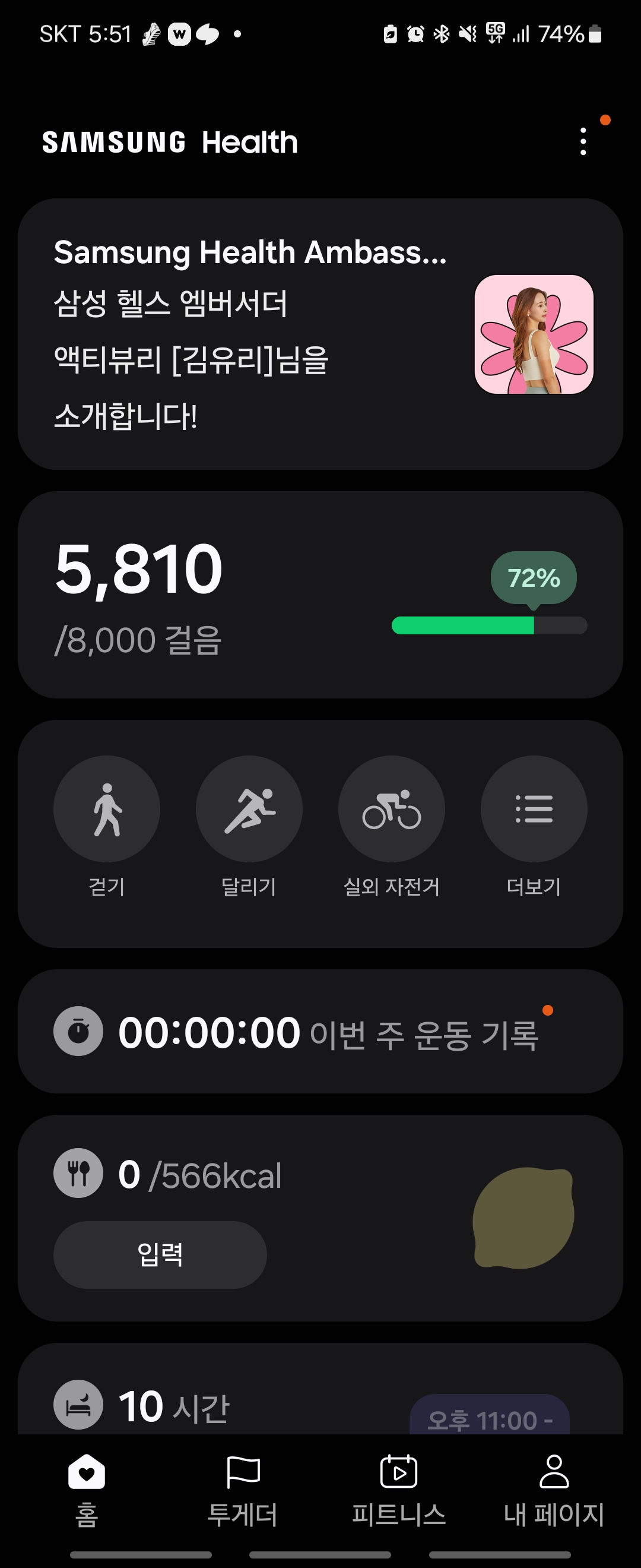Start a 걷기 walking workout
This screenshot has height=1568, width=641.
pyautogui.click(x=106, y=809)
